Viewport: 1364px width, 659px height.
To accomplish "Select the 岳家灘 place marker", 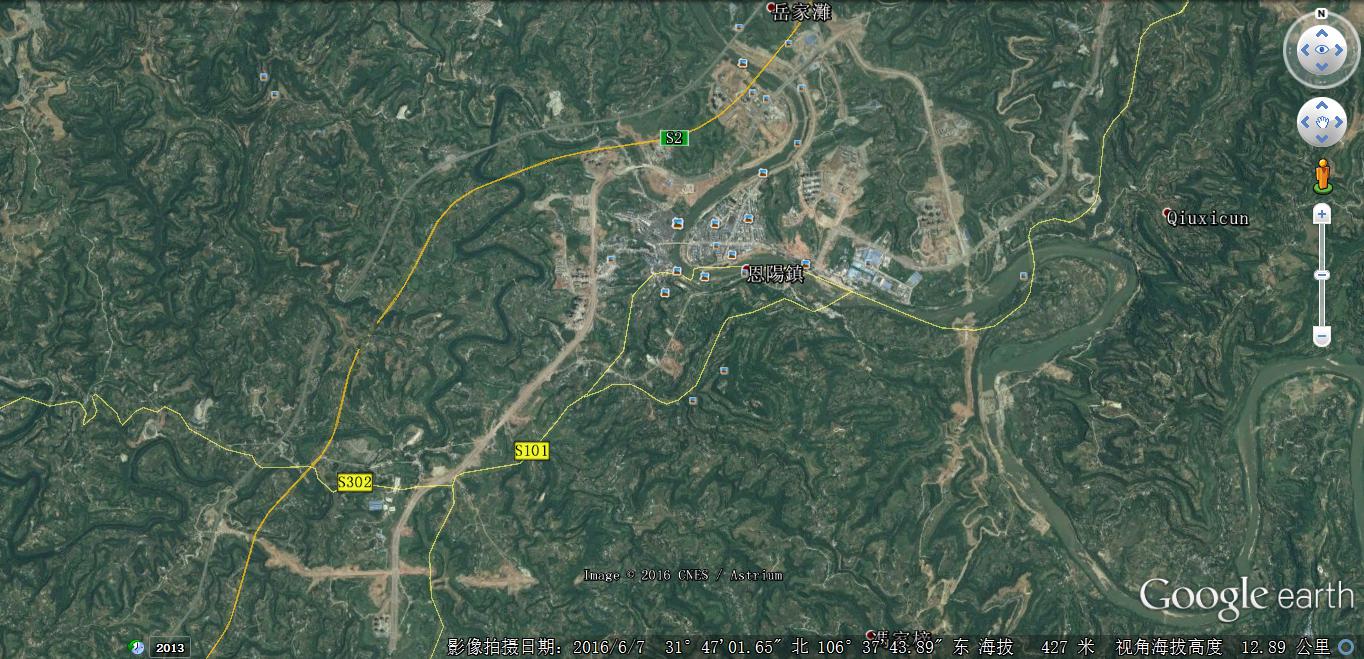I will click(771, 8).
